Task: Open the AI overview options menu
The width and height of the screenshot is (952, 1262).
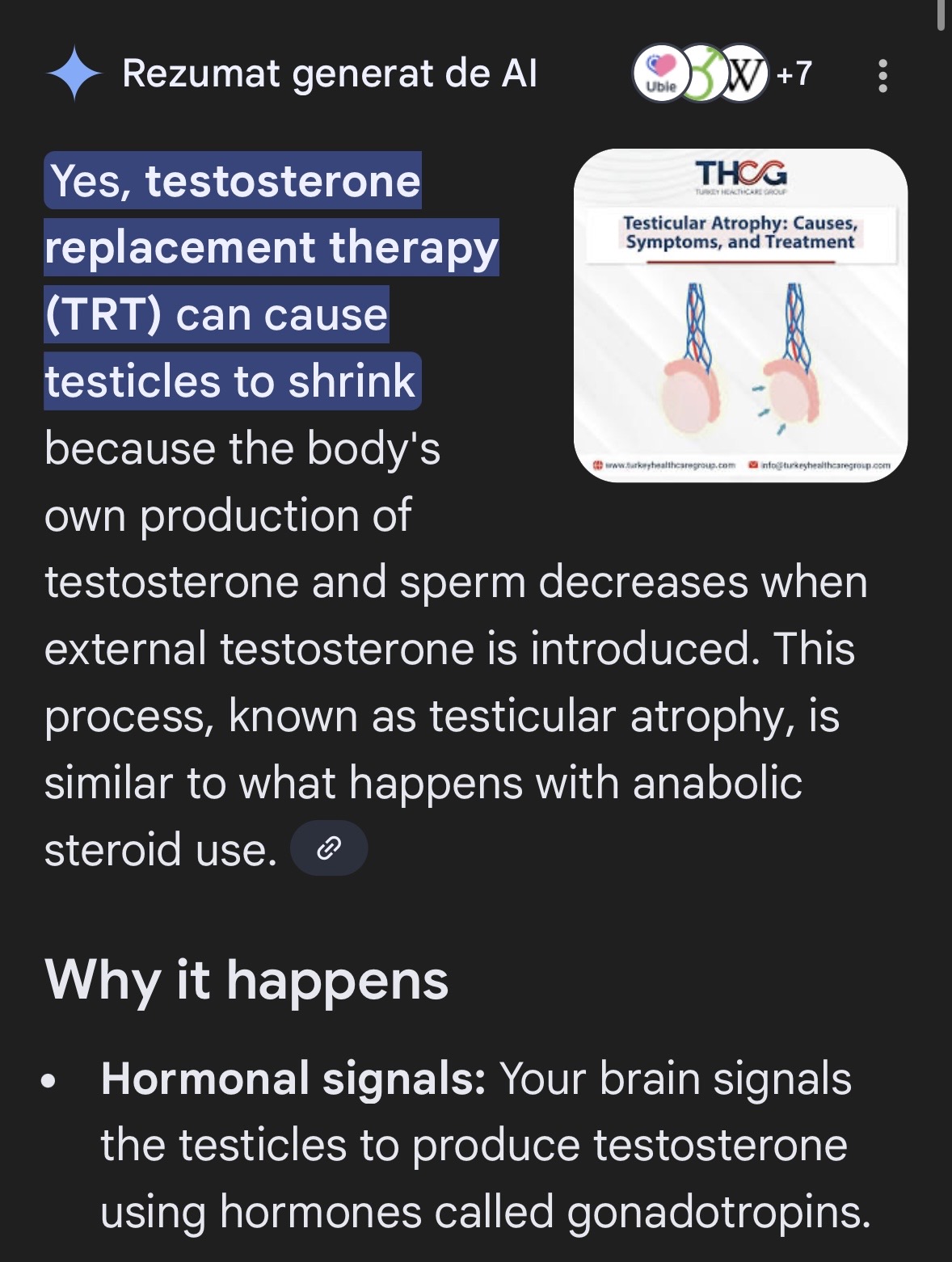Action: 882,75
